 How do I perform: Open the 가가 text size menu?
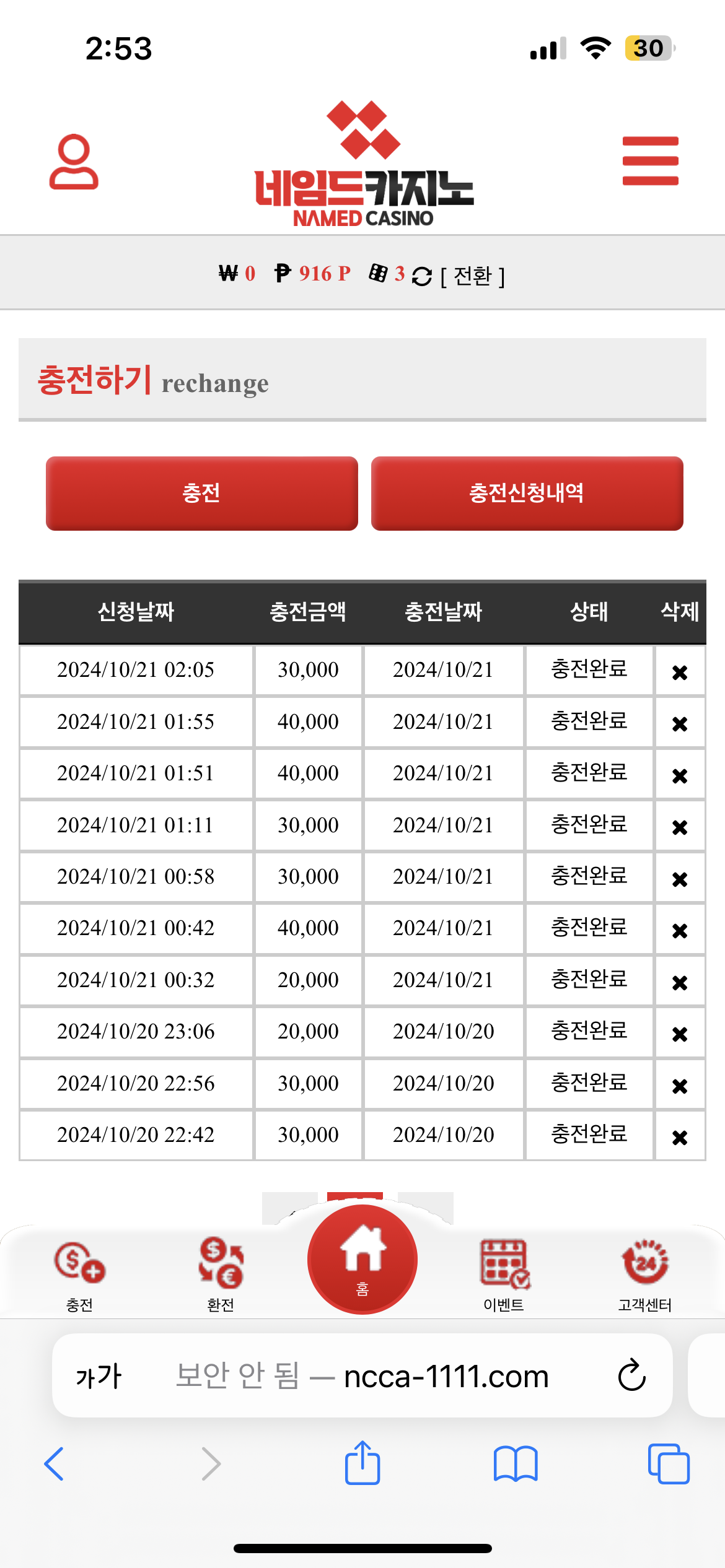pyautogui.click(x=99, y=1377)
